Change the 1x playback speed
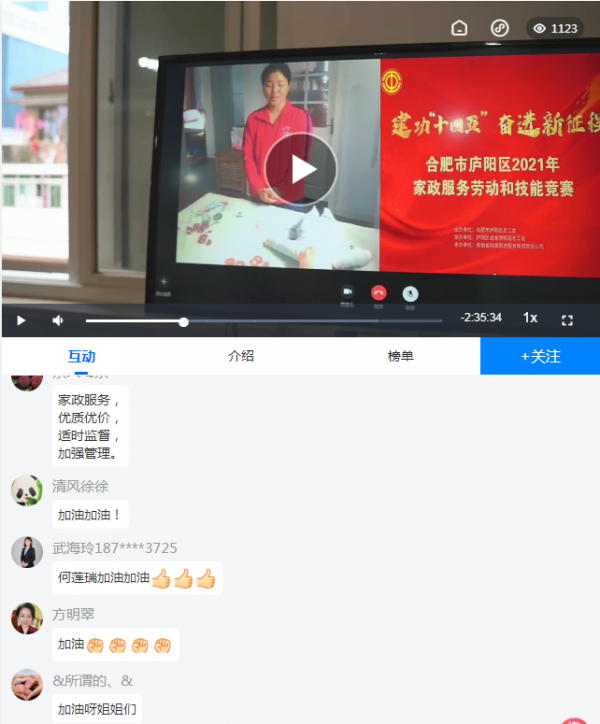 point(530,318)
